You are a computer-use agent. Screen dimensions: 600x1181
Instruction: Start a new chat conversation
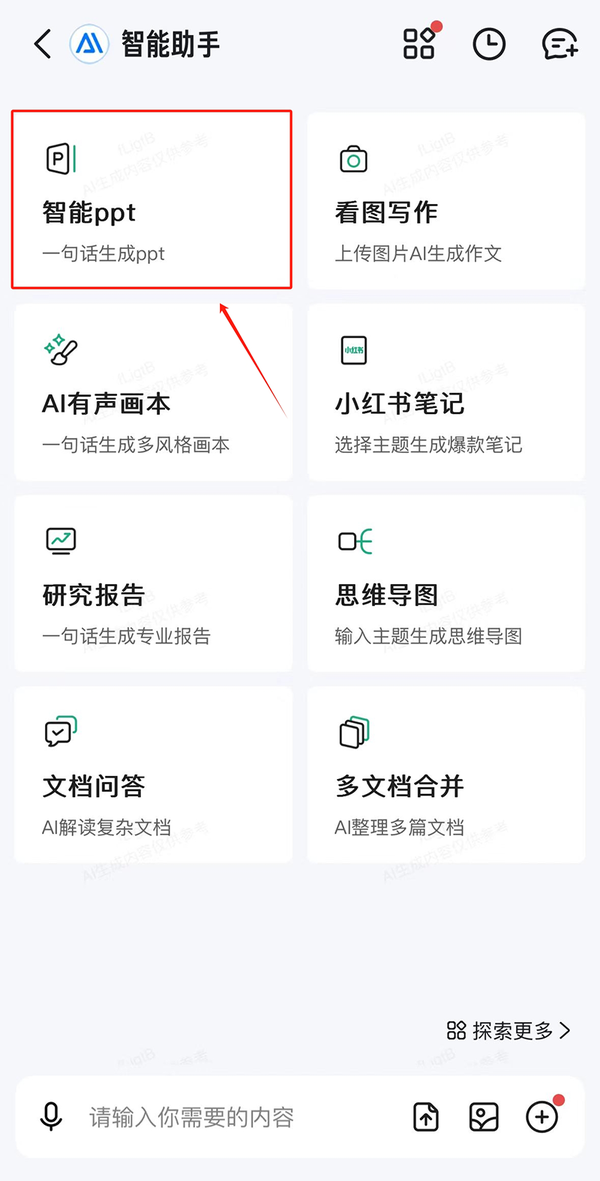[x=560, y=44]
